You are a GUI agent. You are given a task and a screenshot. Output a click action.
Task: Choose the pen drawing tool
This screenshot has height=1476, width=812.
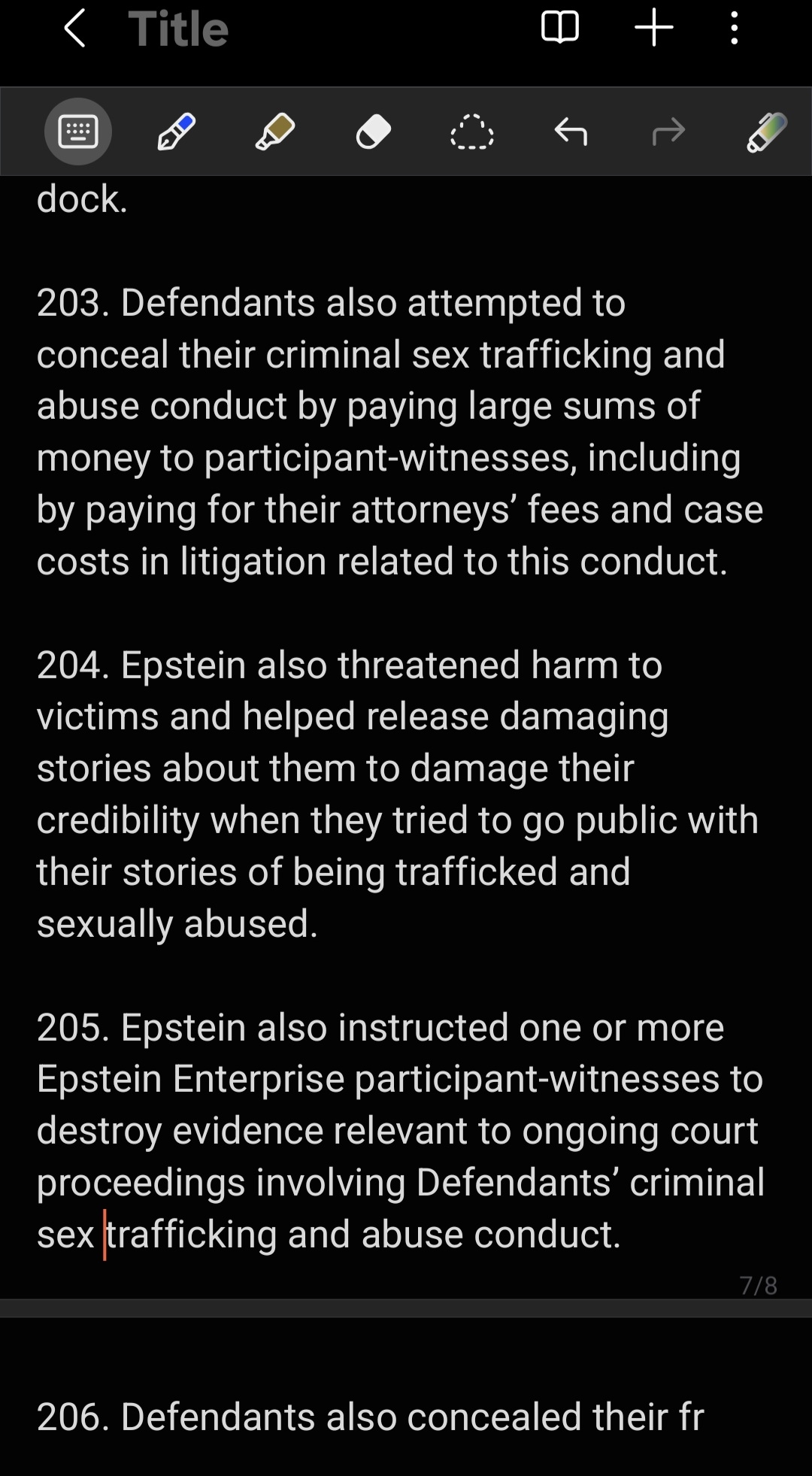pos(177,132)
